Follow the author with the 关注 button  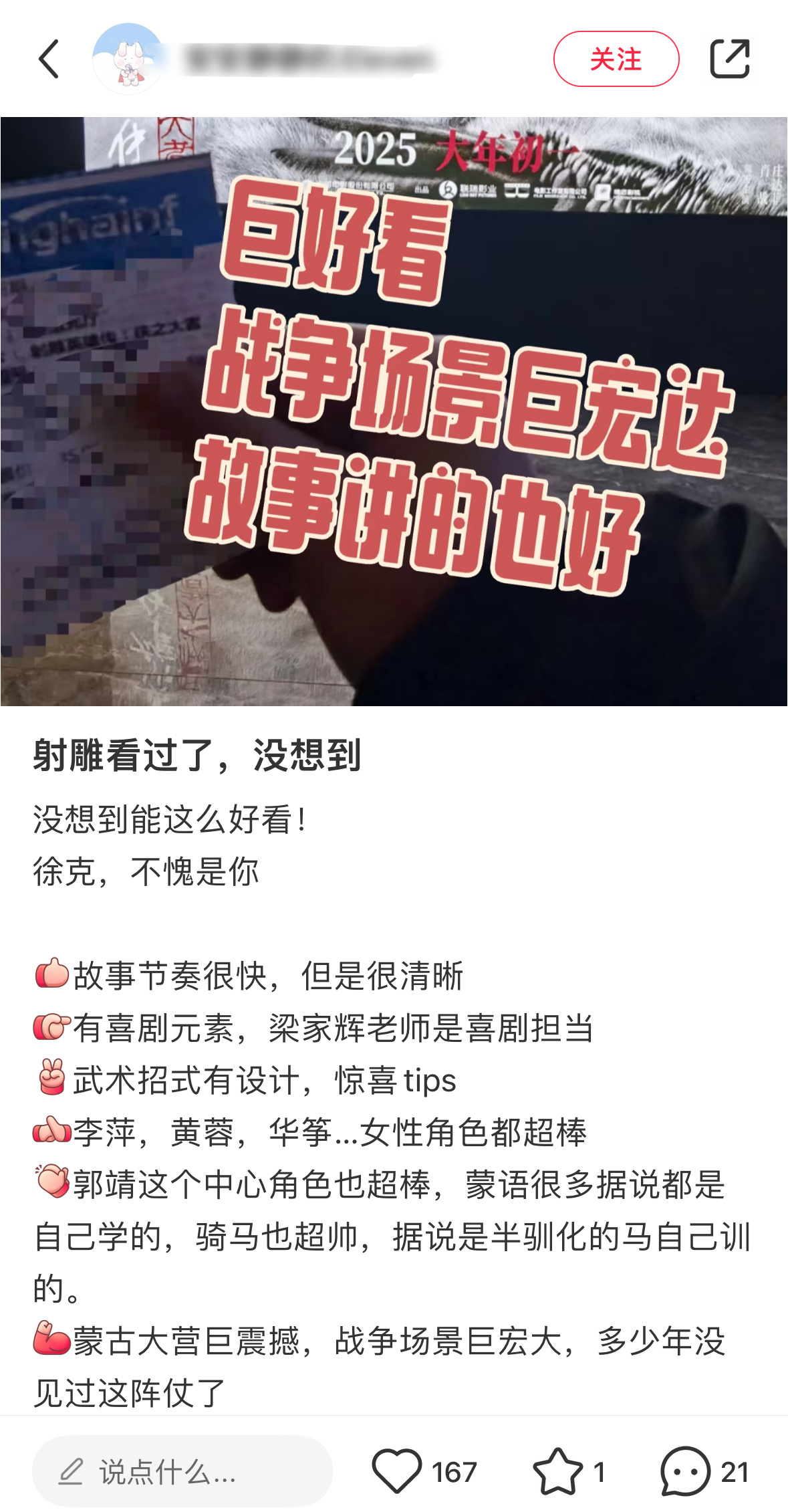point(616,59)
